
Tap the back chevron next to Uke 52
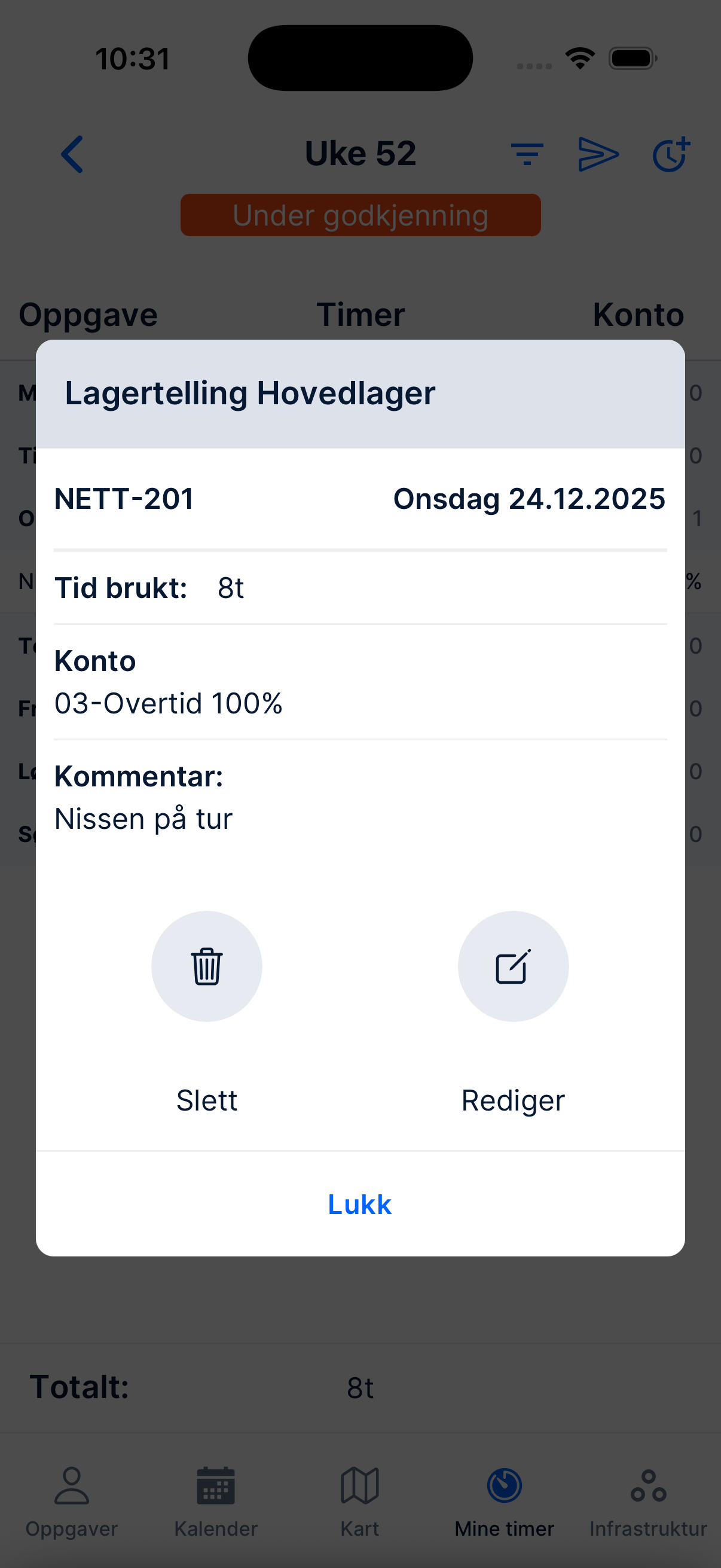pyautogui.click(x=71, y=154)
